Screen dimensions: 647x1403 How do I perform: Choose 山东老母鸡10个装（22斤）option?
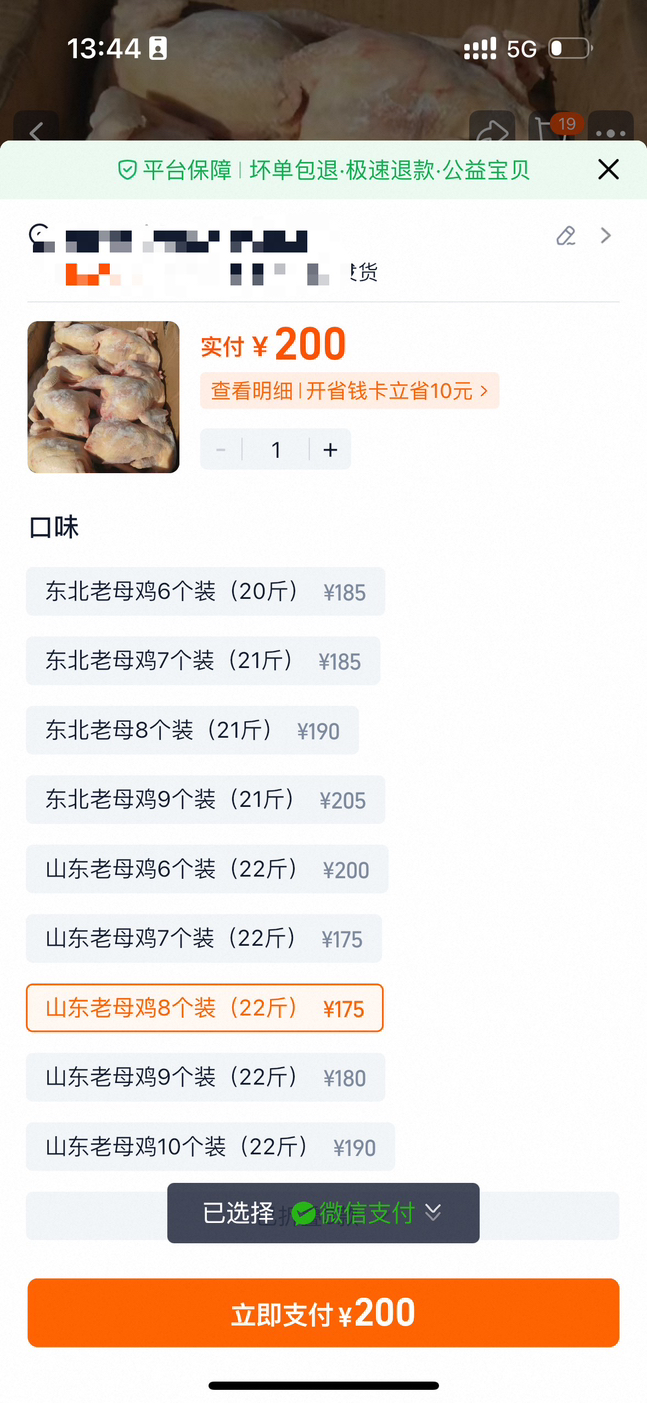coord(210,1147)
